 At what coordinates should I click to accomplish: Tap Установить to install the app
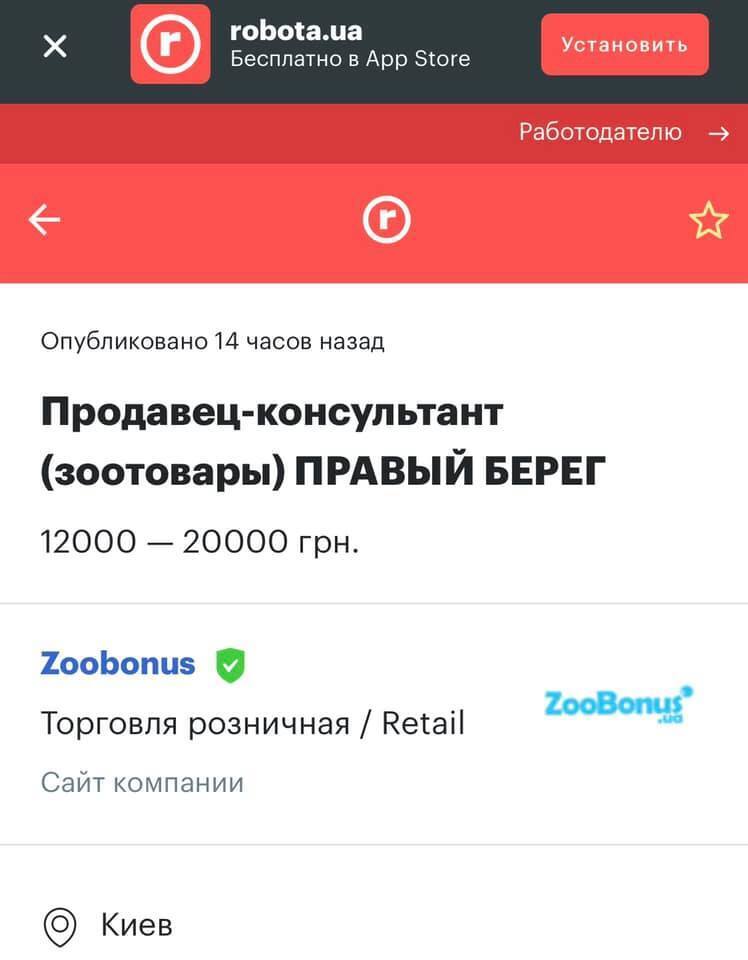click(624, 44)
